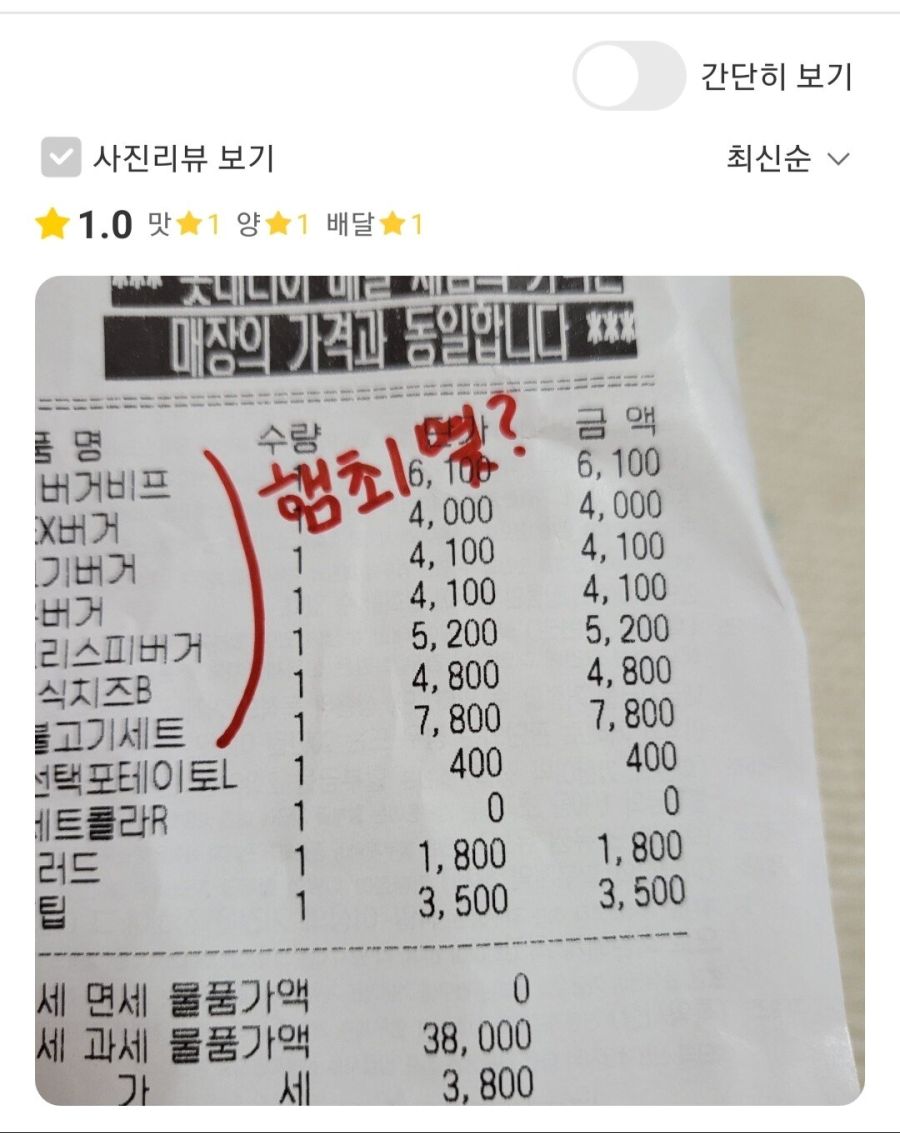The height and width of the screenshot is (1133, 900).
Task: Open the 최신순 sort dropdown
Action: pos(787,159)
